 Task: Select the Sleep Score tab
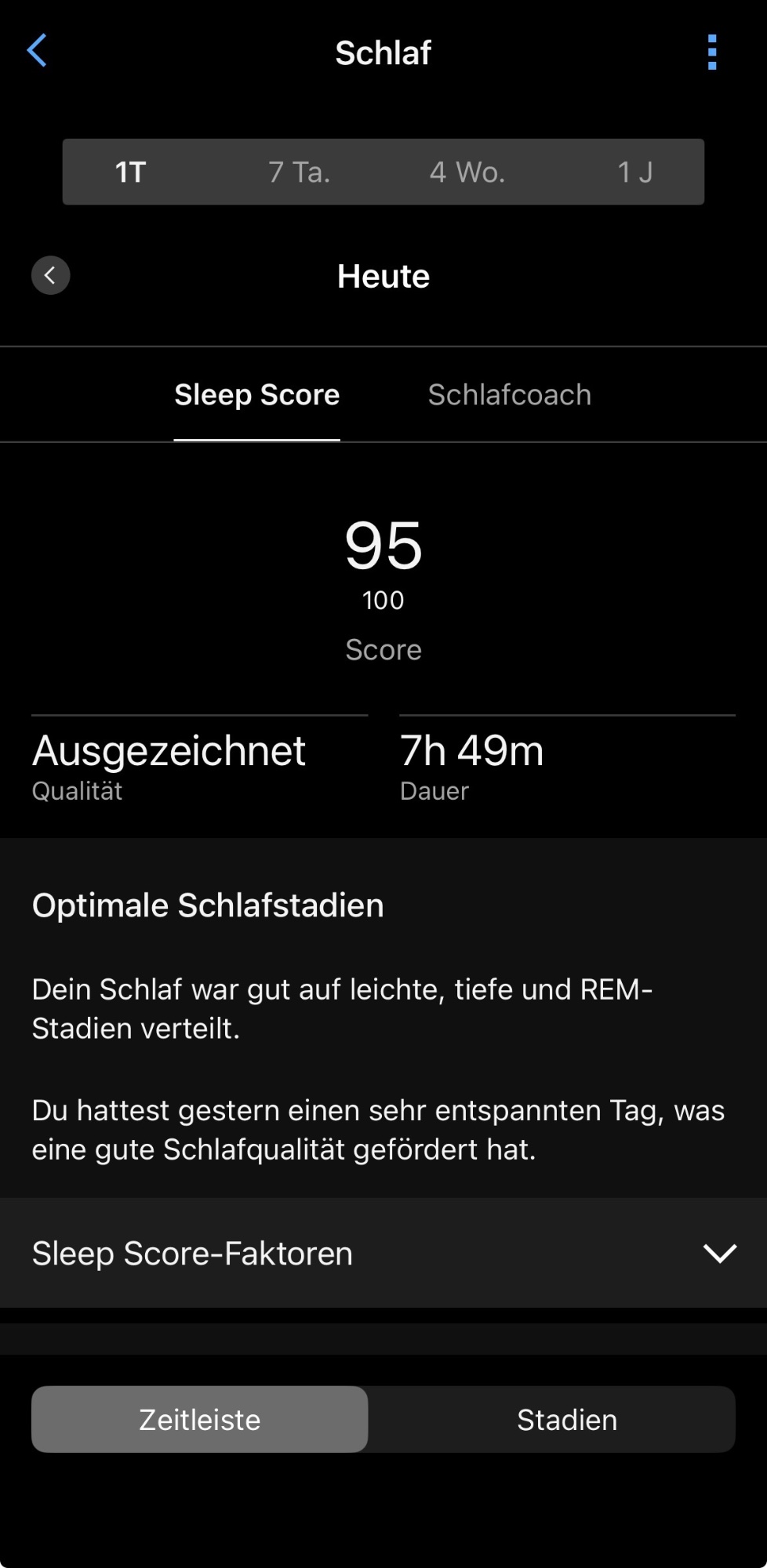[256, 394]
